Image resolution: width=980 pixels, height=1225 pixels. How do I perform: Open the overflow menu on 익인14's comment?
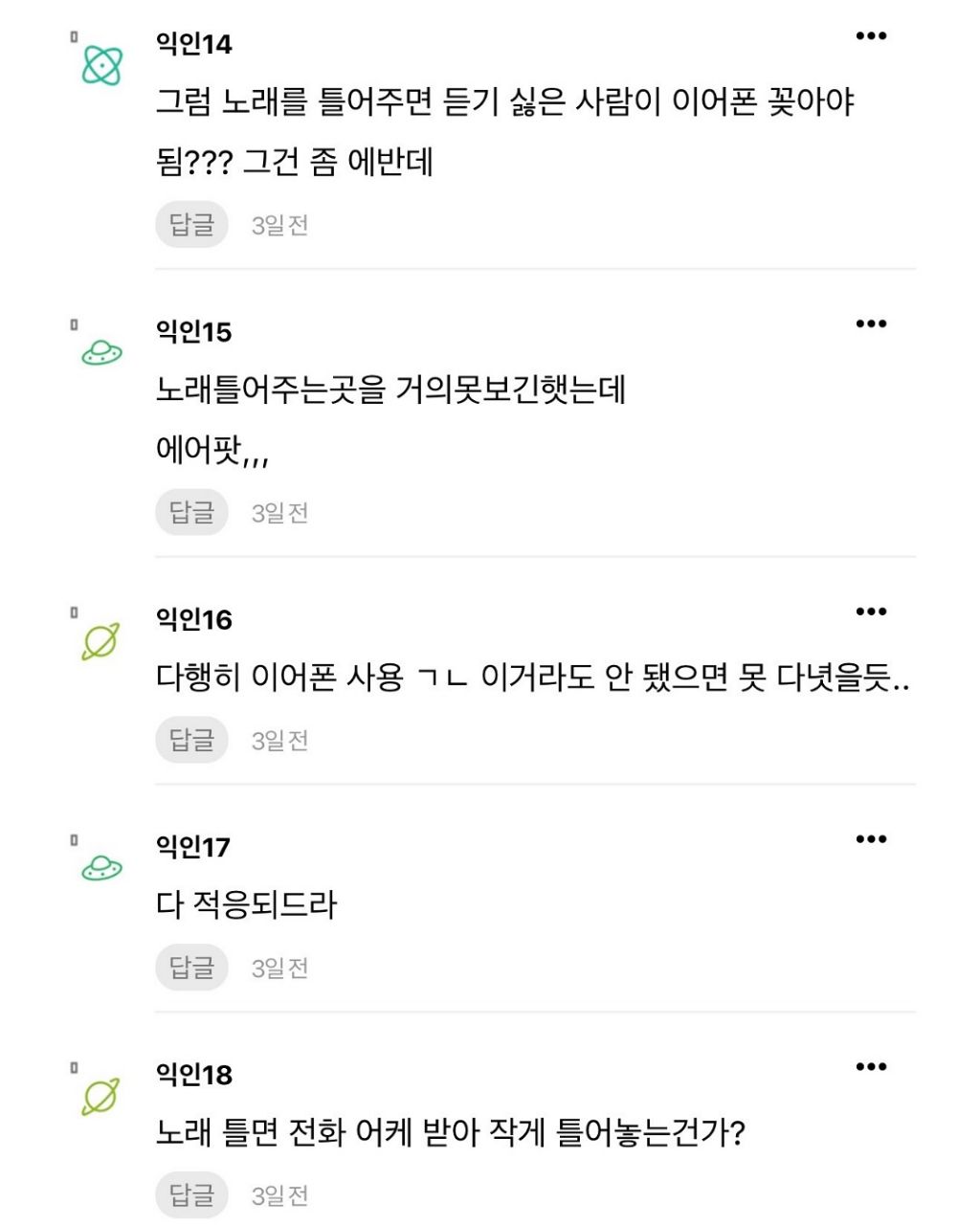click(870, 36)
